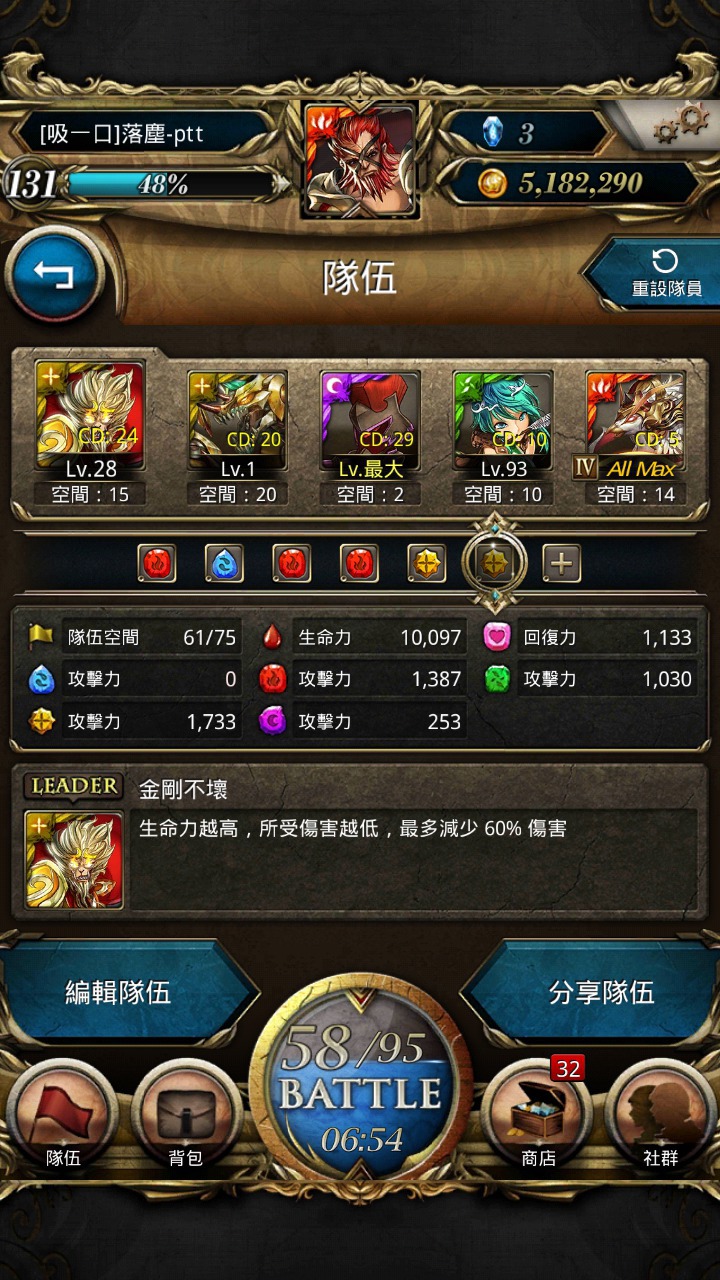Open settings via the gear icon
This screenshot has width=720, height=1280.
pyautogui.click(x=680, y=127)
